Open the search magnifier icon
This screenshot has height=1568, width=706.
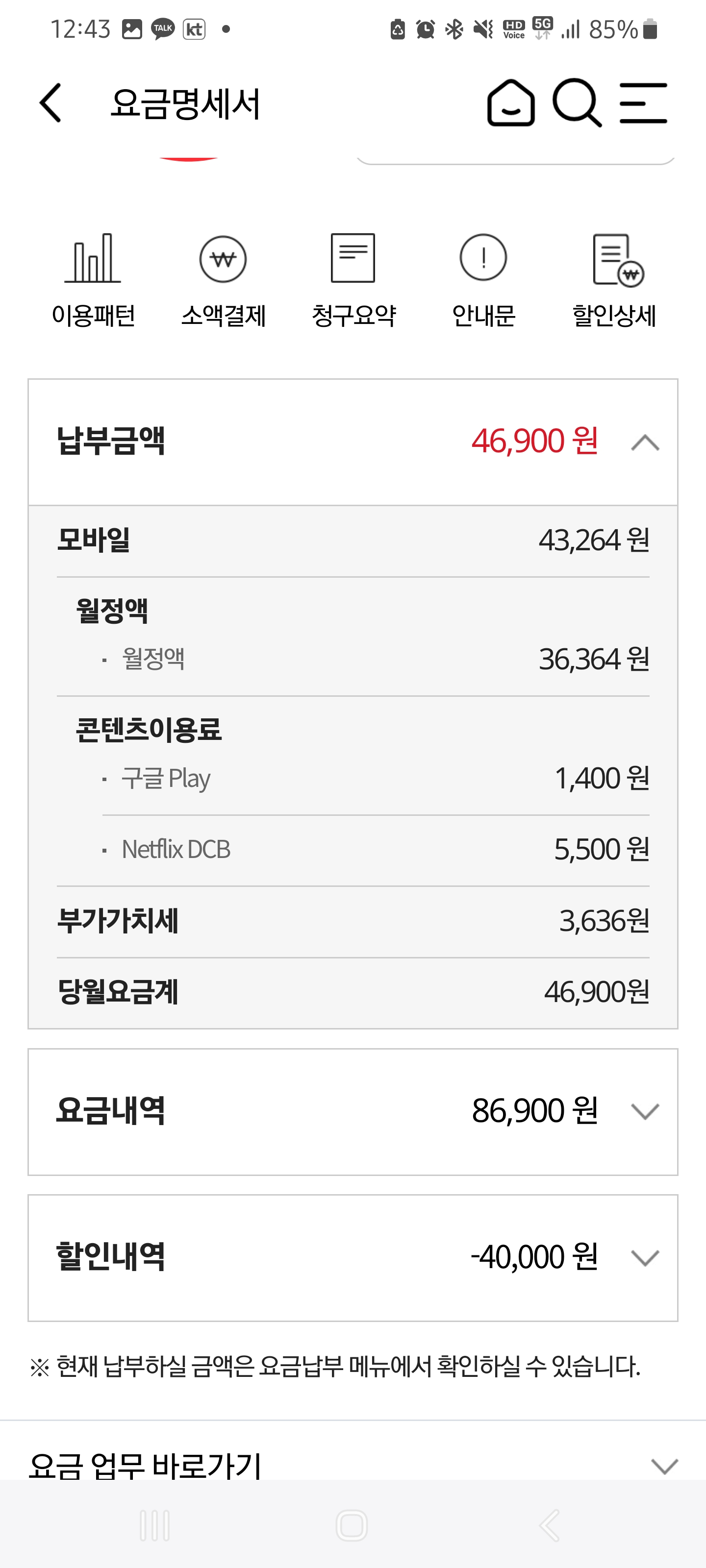click(577, 103)
